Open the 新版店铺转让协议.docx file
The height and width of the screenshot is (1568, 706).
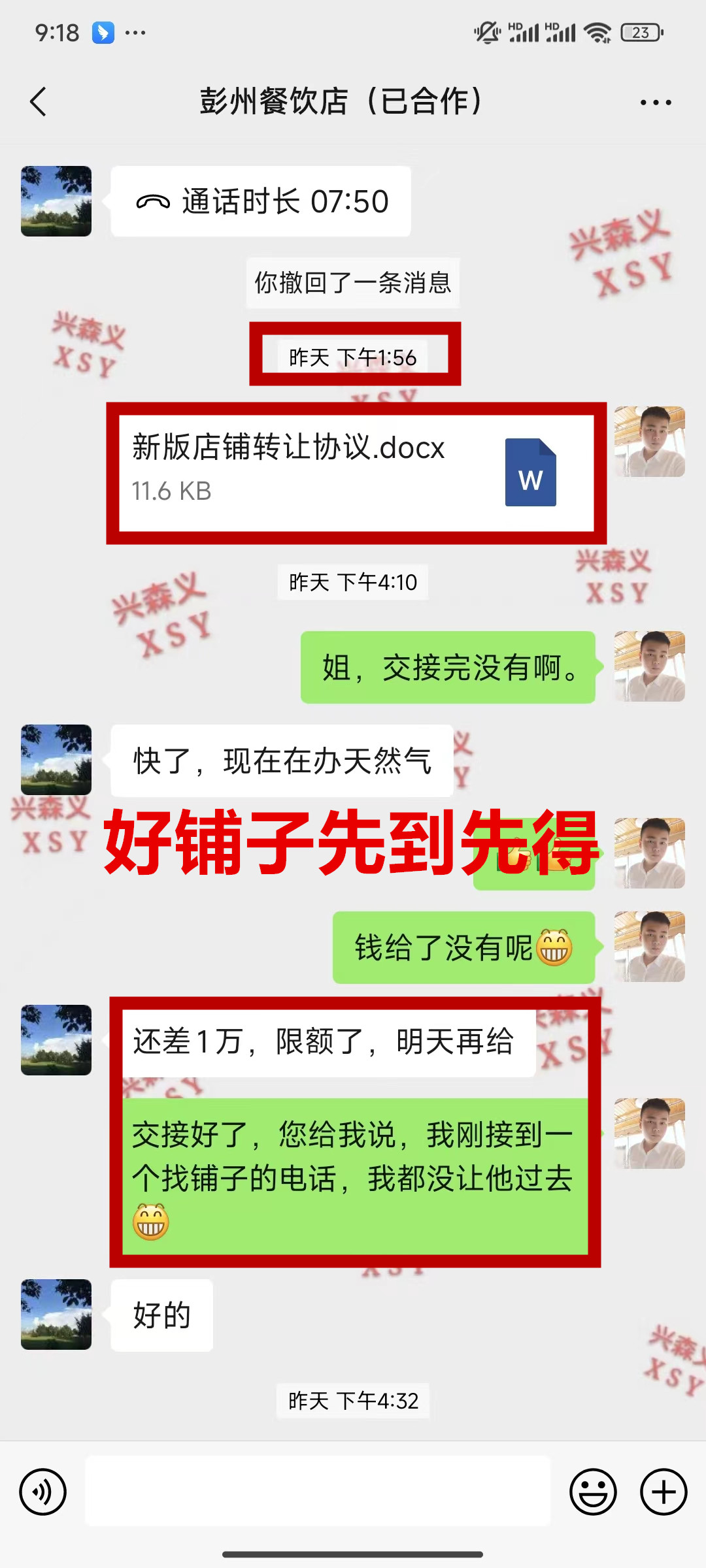[x=356, y=473]
